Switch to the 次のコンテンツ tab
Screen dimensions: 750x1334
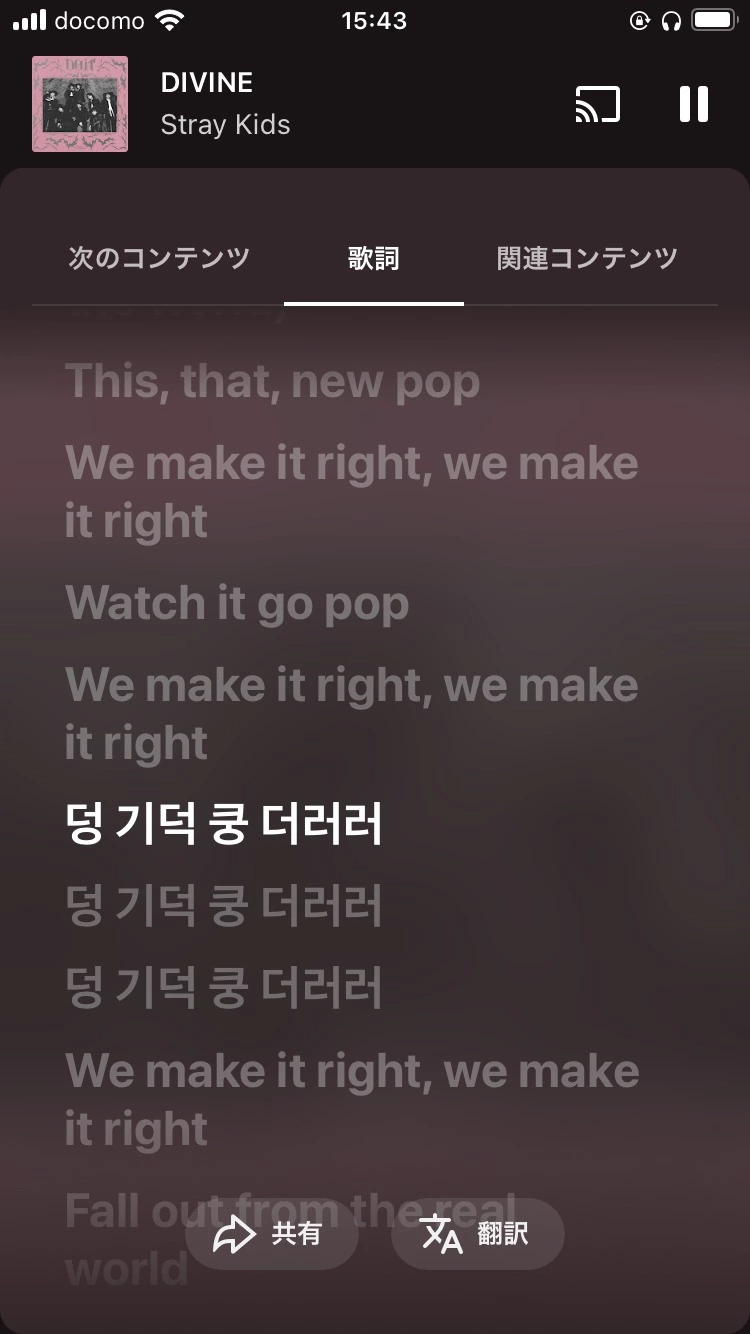pos(159,258)
